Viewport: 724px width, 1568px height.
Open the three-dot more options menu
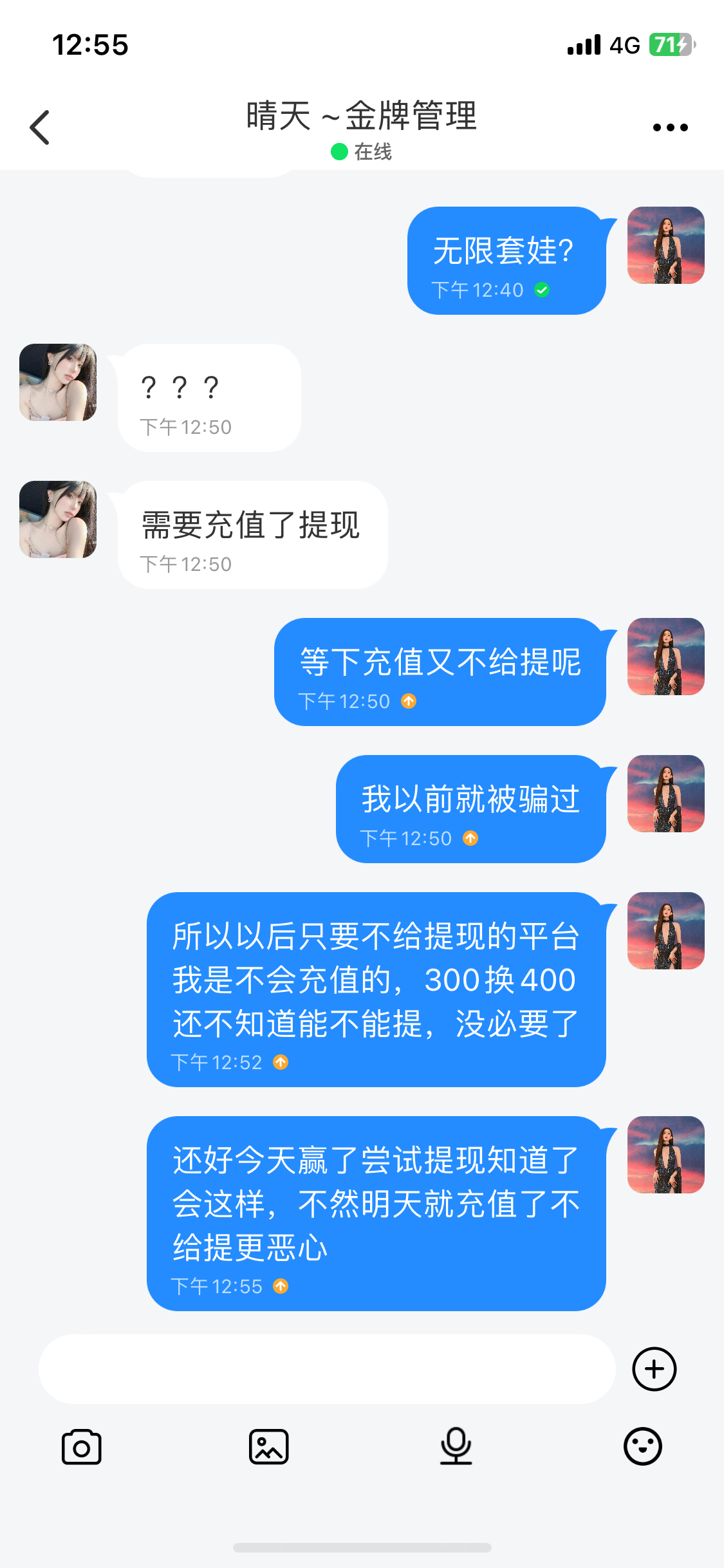670,127
